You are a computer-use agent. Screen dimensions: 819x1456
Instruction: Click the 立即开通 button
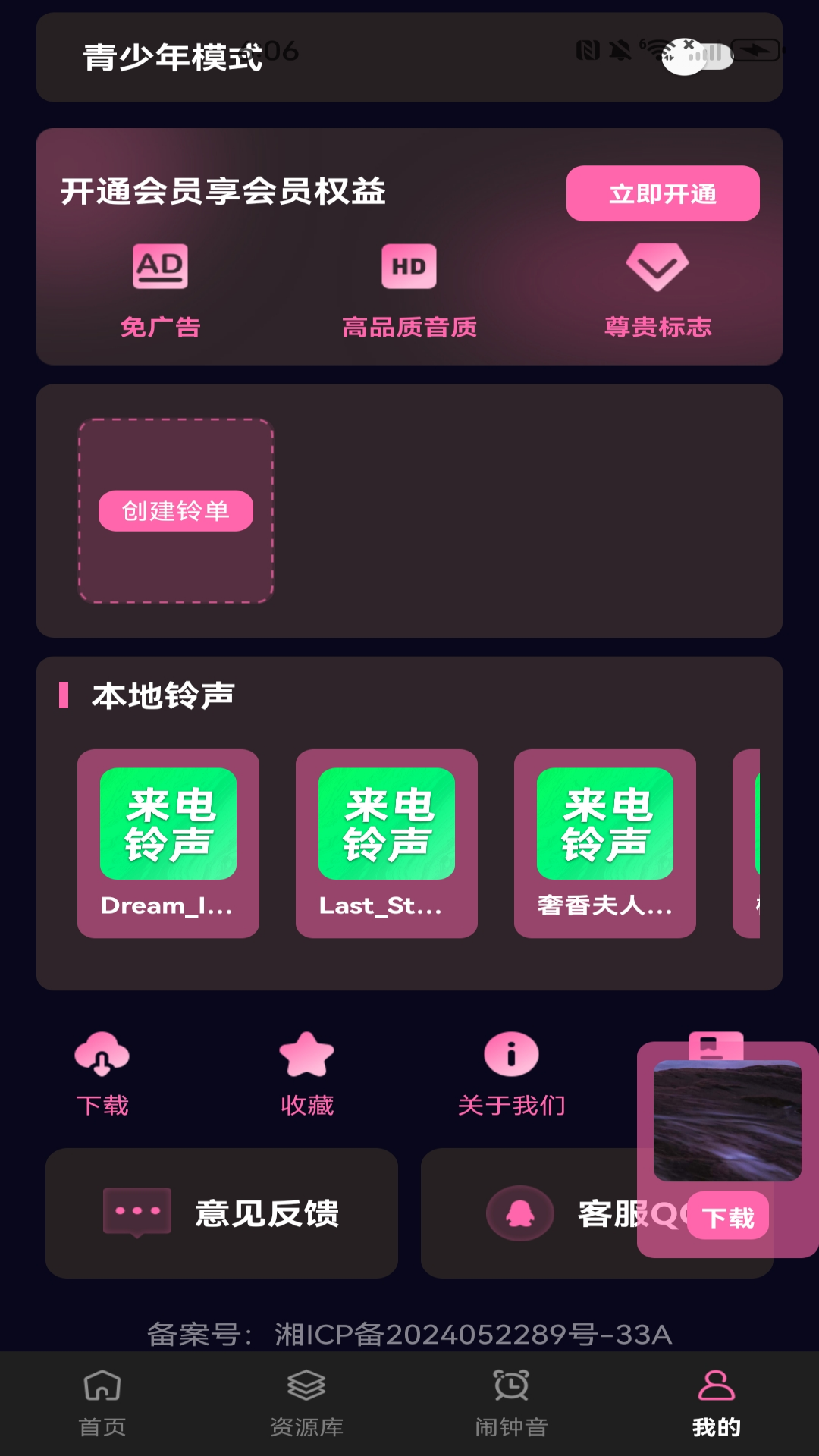point(662,194)
